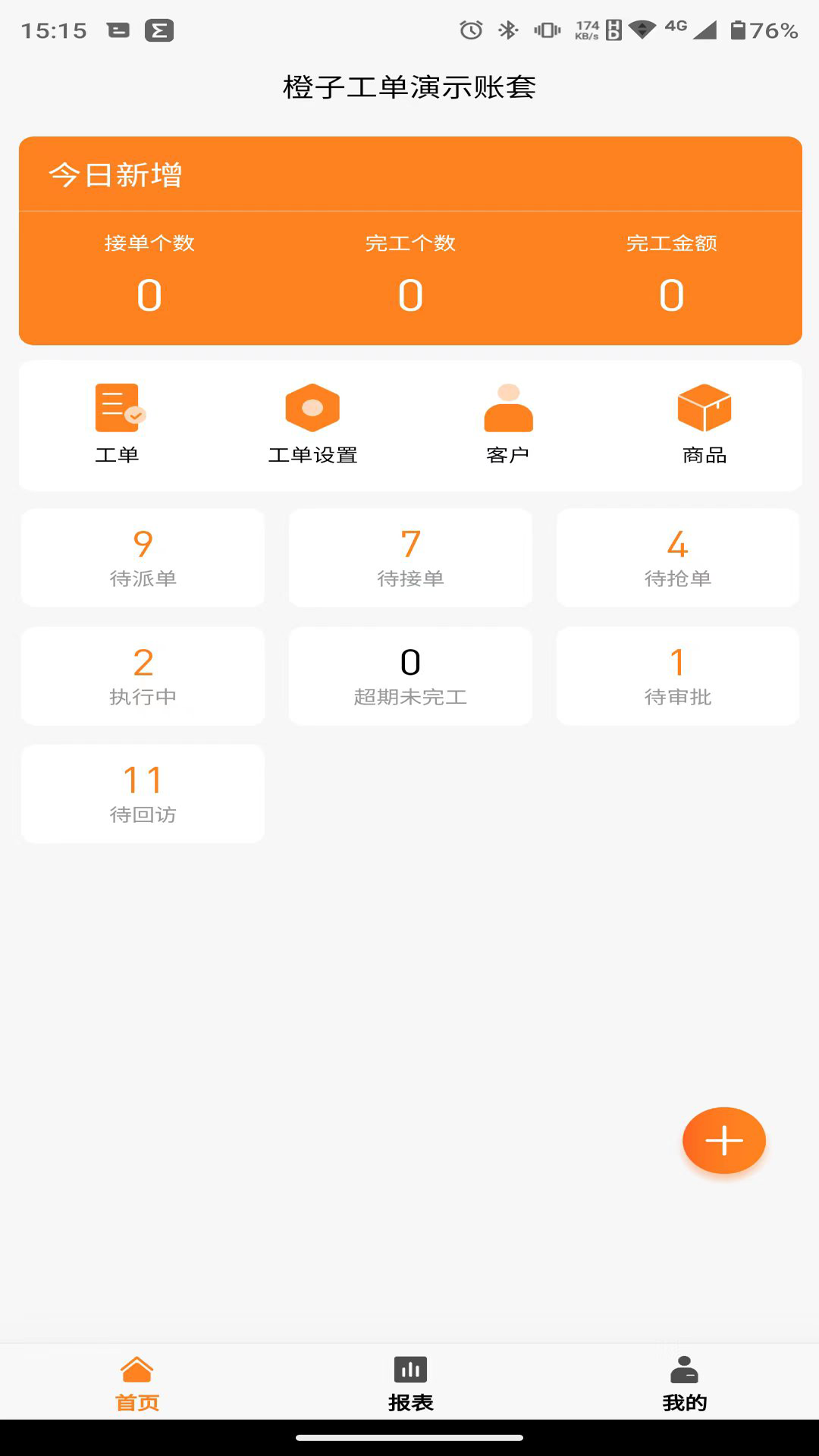Viewport: 819px width, 1456px height.
Task: View 超期未完工 overdue unfinished orders
Action: [x=409, y=676]
